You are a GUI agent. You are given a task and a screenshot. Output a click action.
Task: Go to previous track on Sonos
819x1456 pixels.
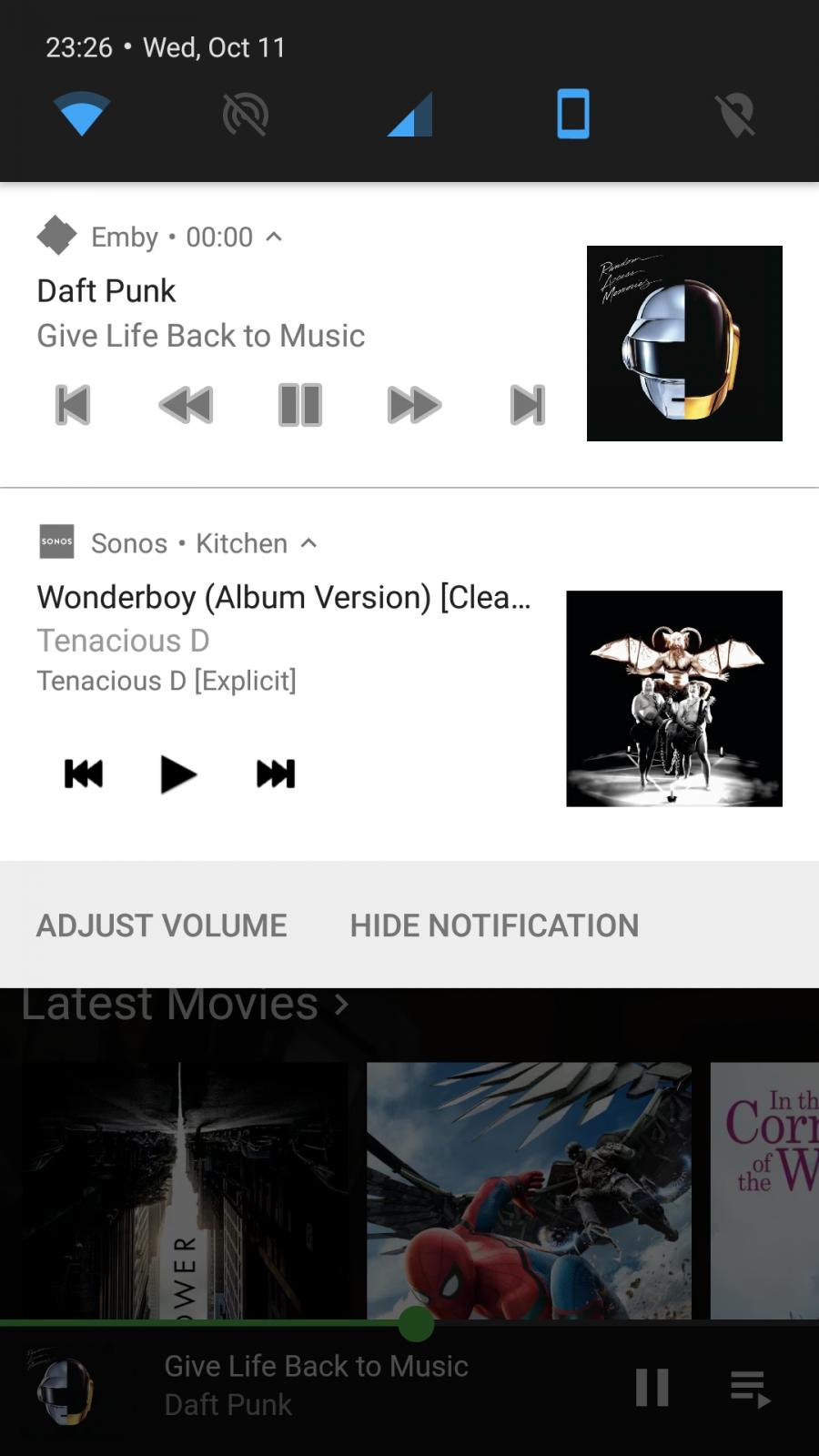pyautogui.click(x=84, y=774)
